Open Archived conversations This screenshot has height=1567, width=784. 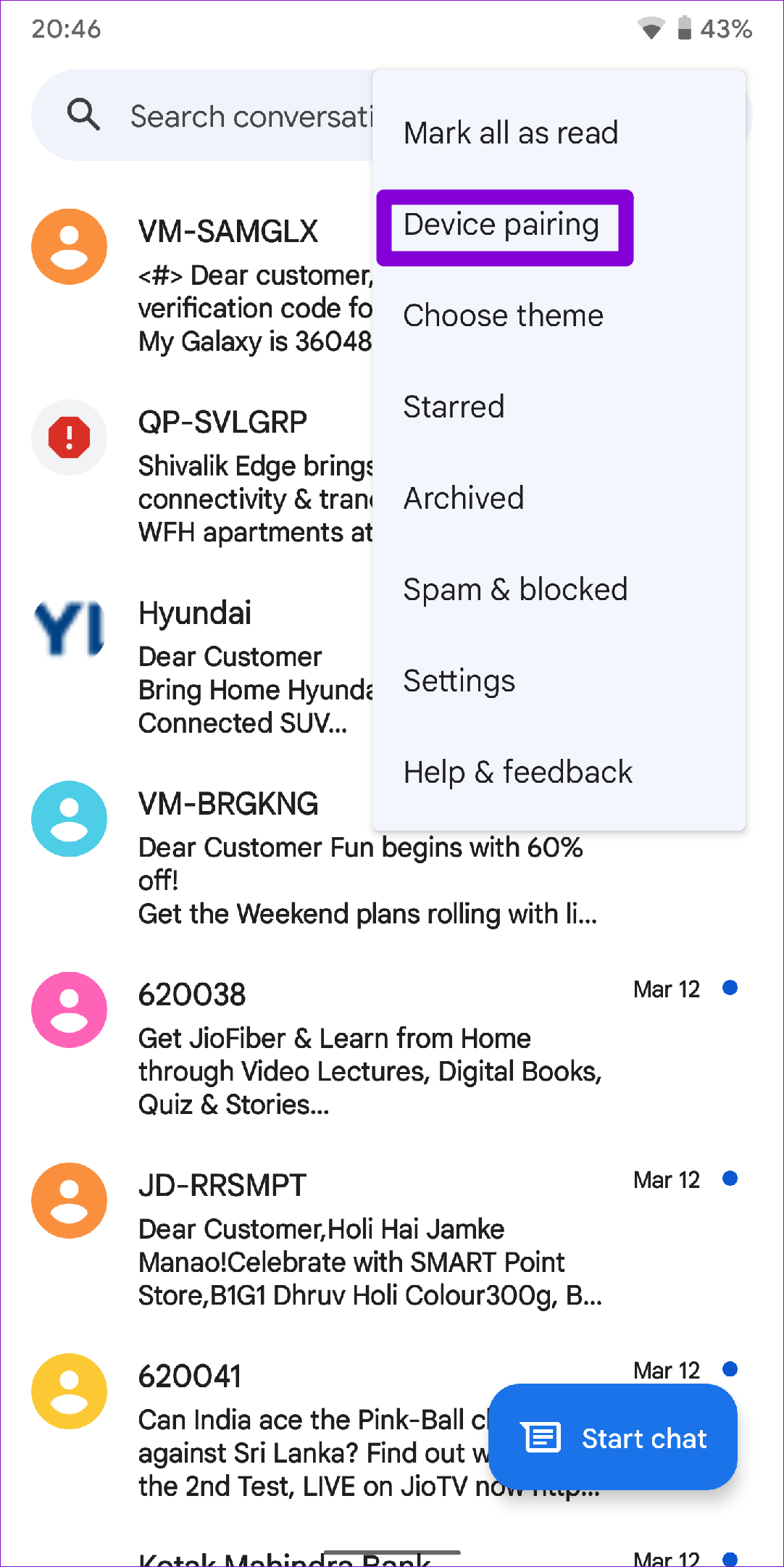[x=464, y=499]
